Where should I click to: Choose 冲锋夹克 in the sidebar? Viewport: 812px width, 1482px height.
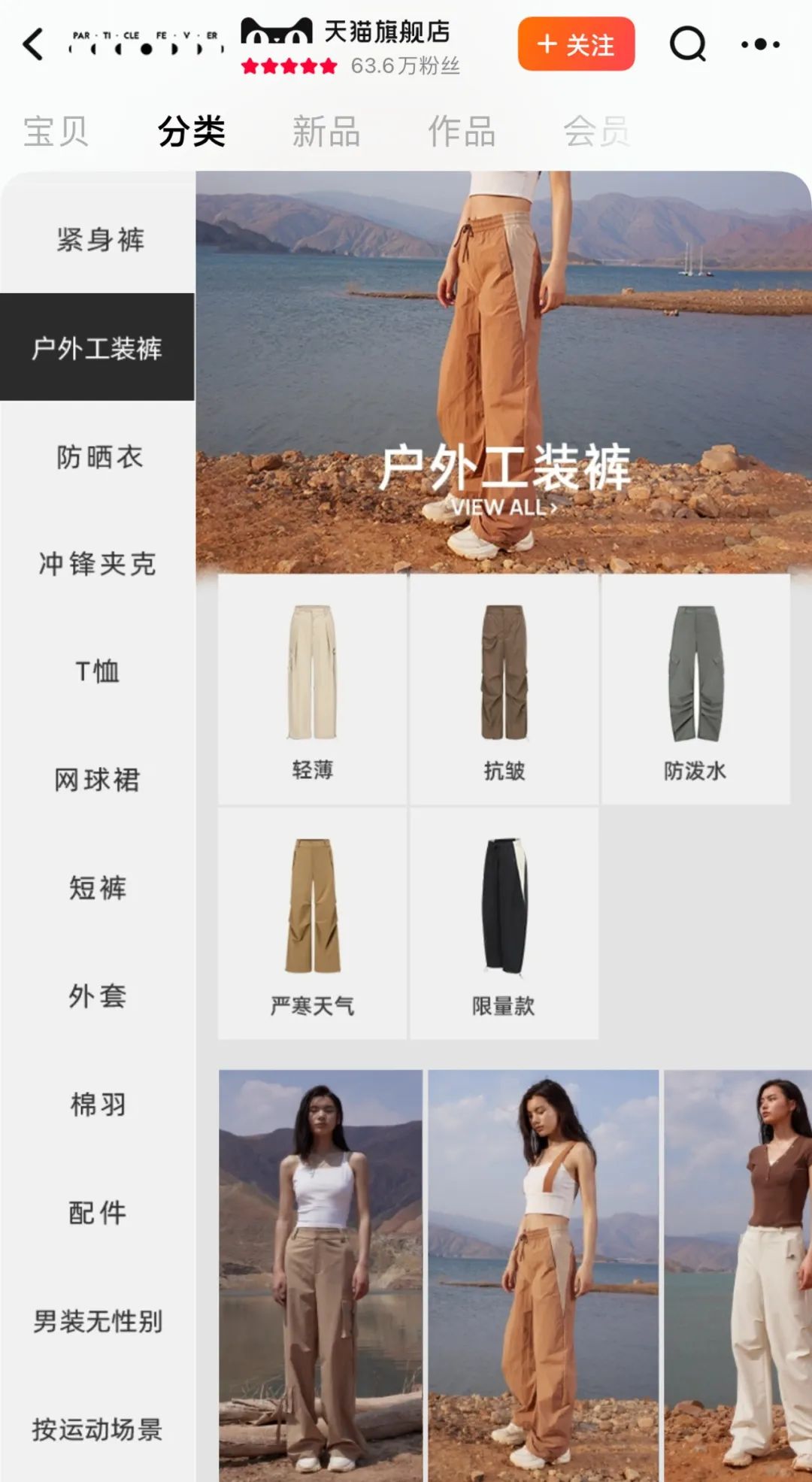click(x=98, y=564)
